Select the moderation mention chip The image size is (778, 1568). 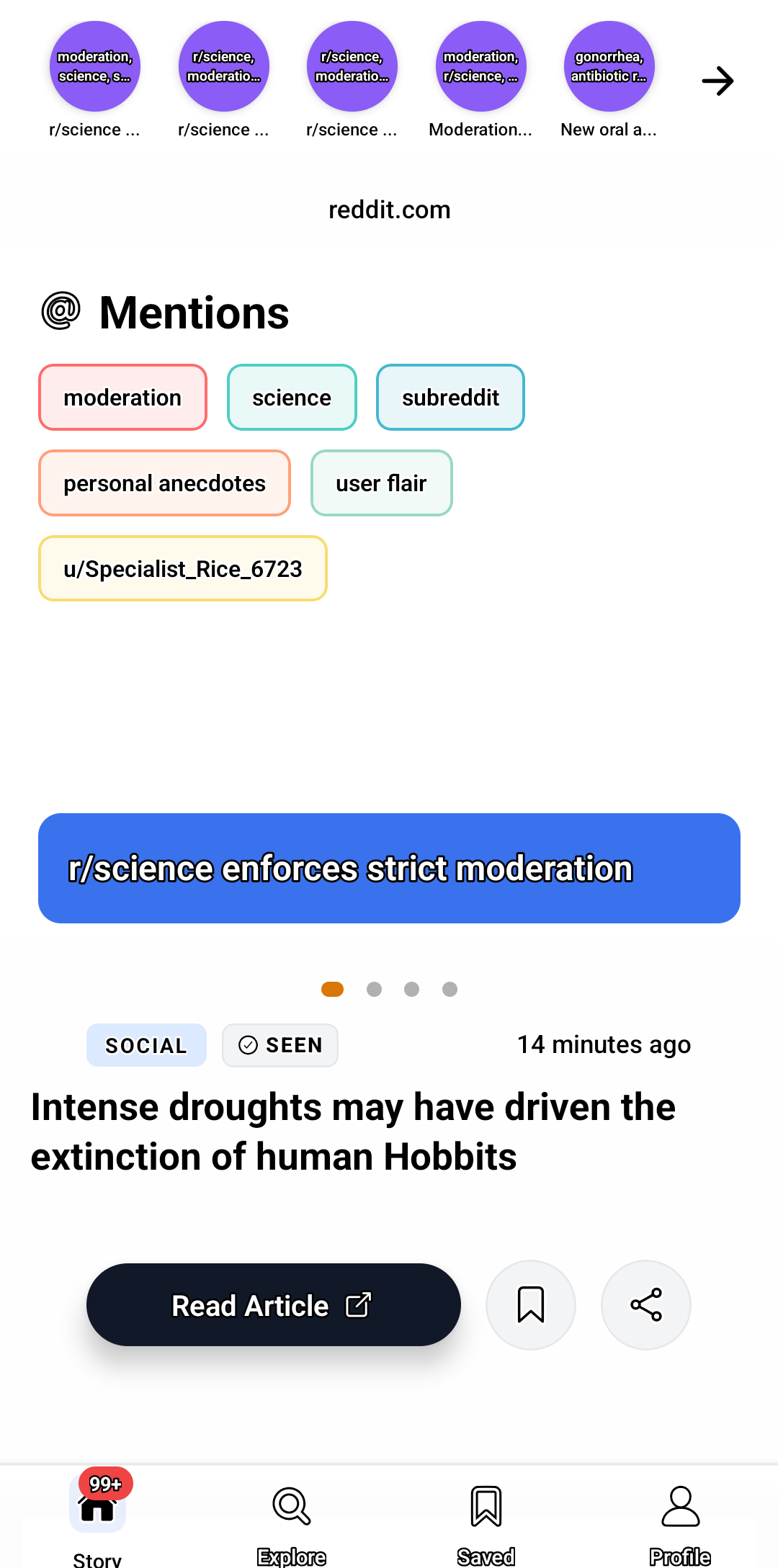point(122,398)
